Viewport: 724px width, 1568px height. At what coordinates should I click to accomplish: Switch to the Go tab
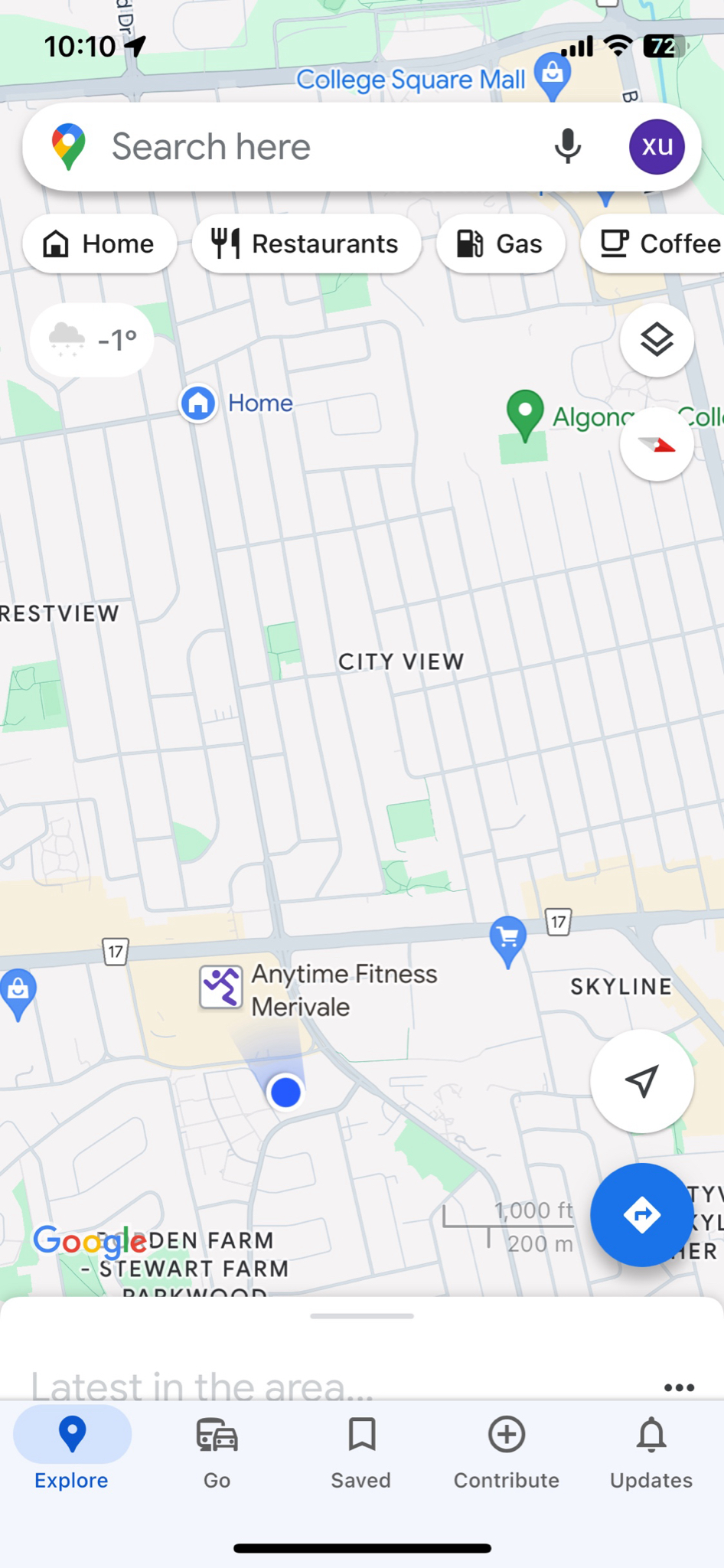217,1450
